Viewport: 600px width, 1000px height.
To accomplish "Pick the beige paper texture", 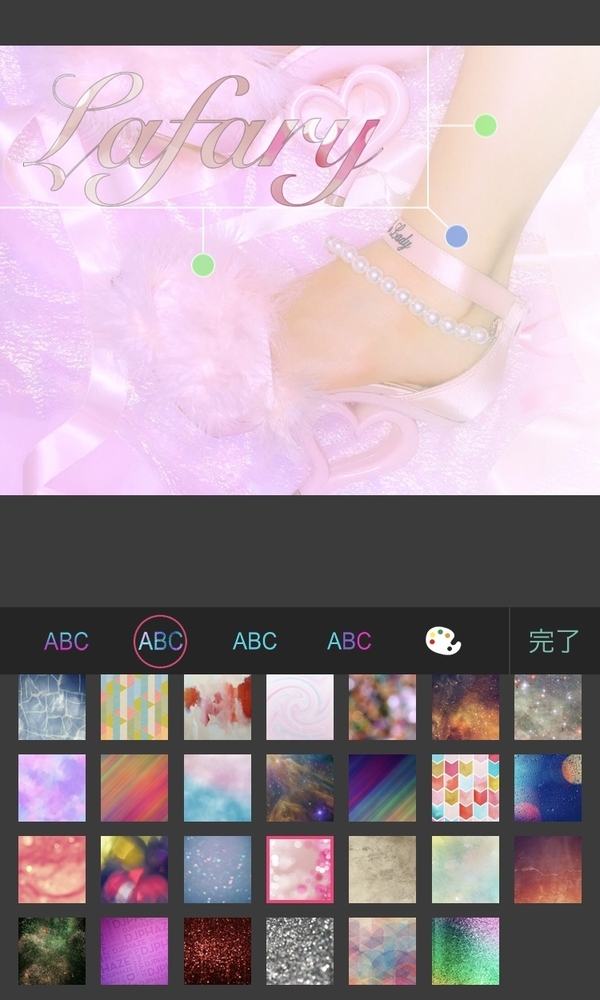I will (x=382, y=870).
